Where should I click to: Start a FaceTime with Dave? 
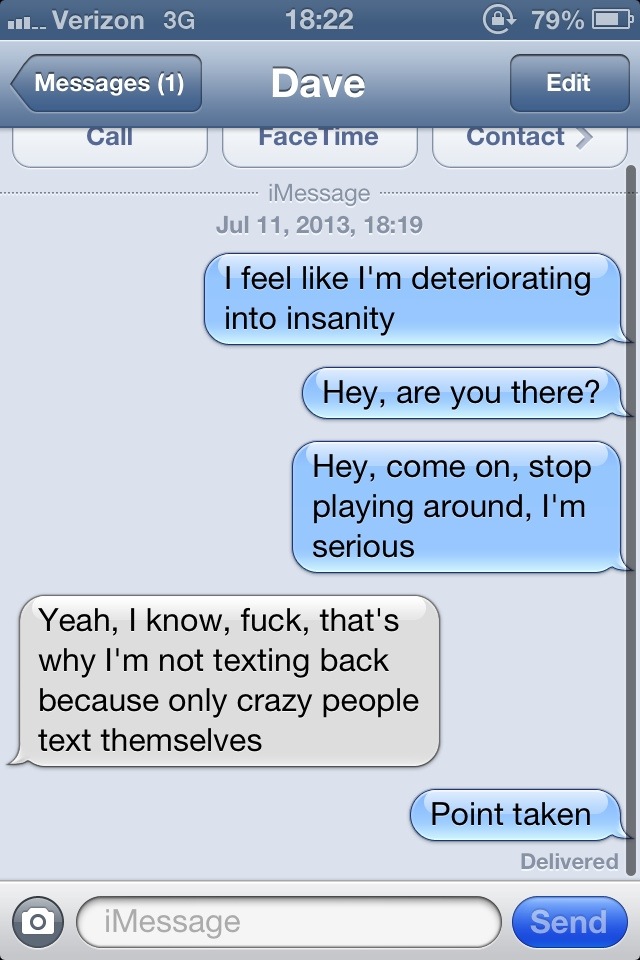click(319, 143)
